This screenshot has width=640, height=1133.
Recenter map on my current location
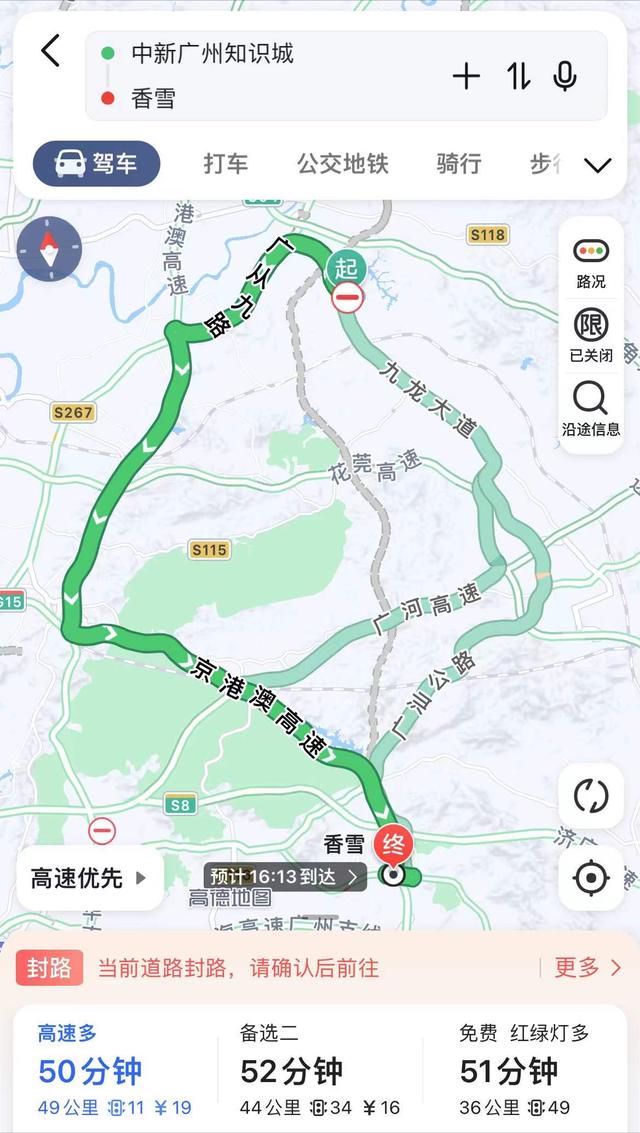point(591,879)
